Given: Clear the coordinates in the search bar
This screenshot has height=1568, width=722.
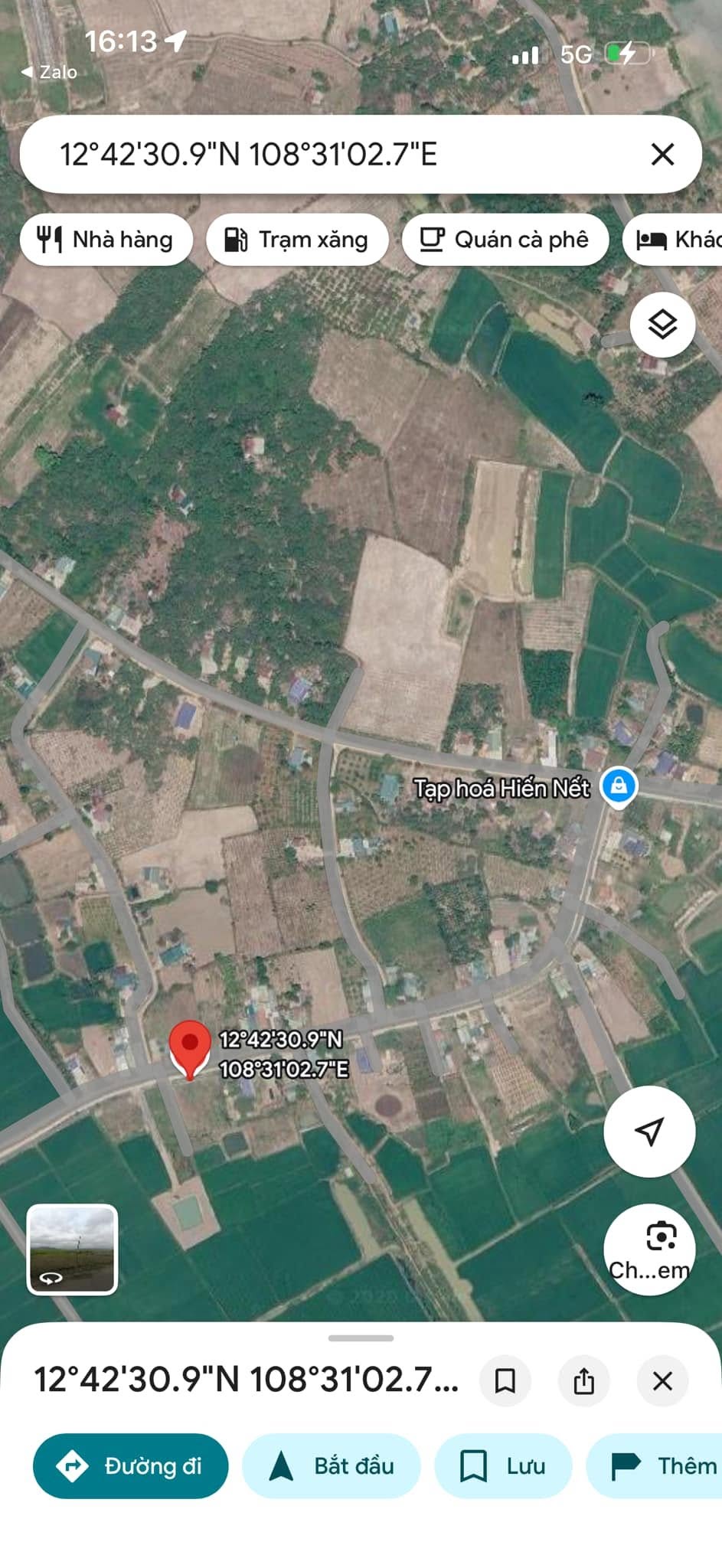Looking at the screenshot, I should click(x=662, y=154).
